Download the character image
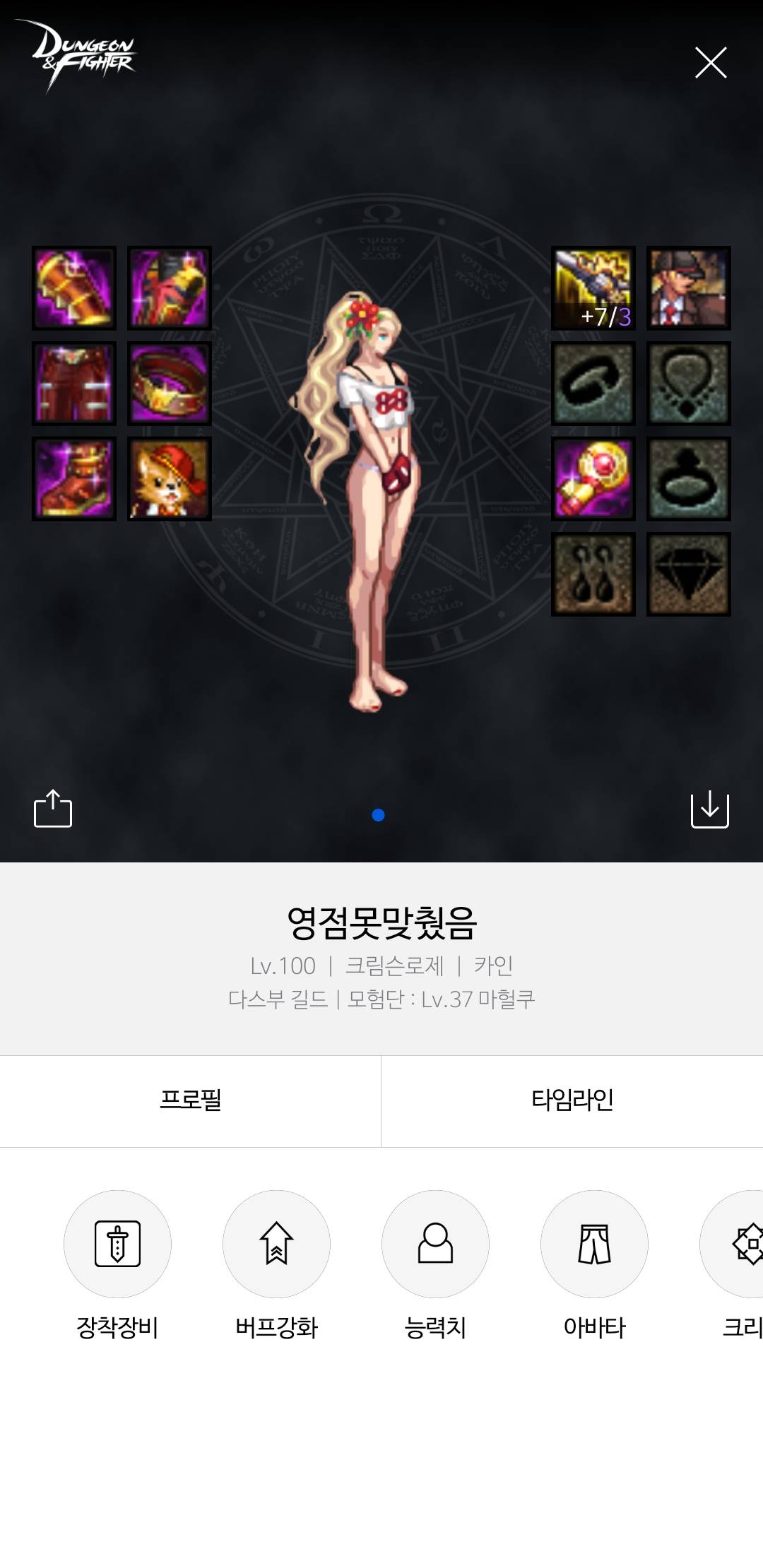Image resolution: width=763 pixels, height=1568 pixels. click(x=709, y=809)
